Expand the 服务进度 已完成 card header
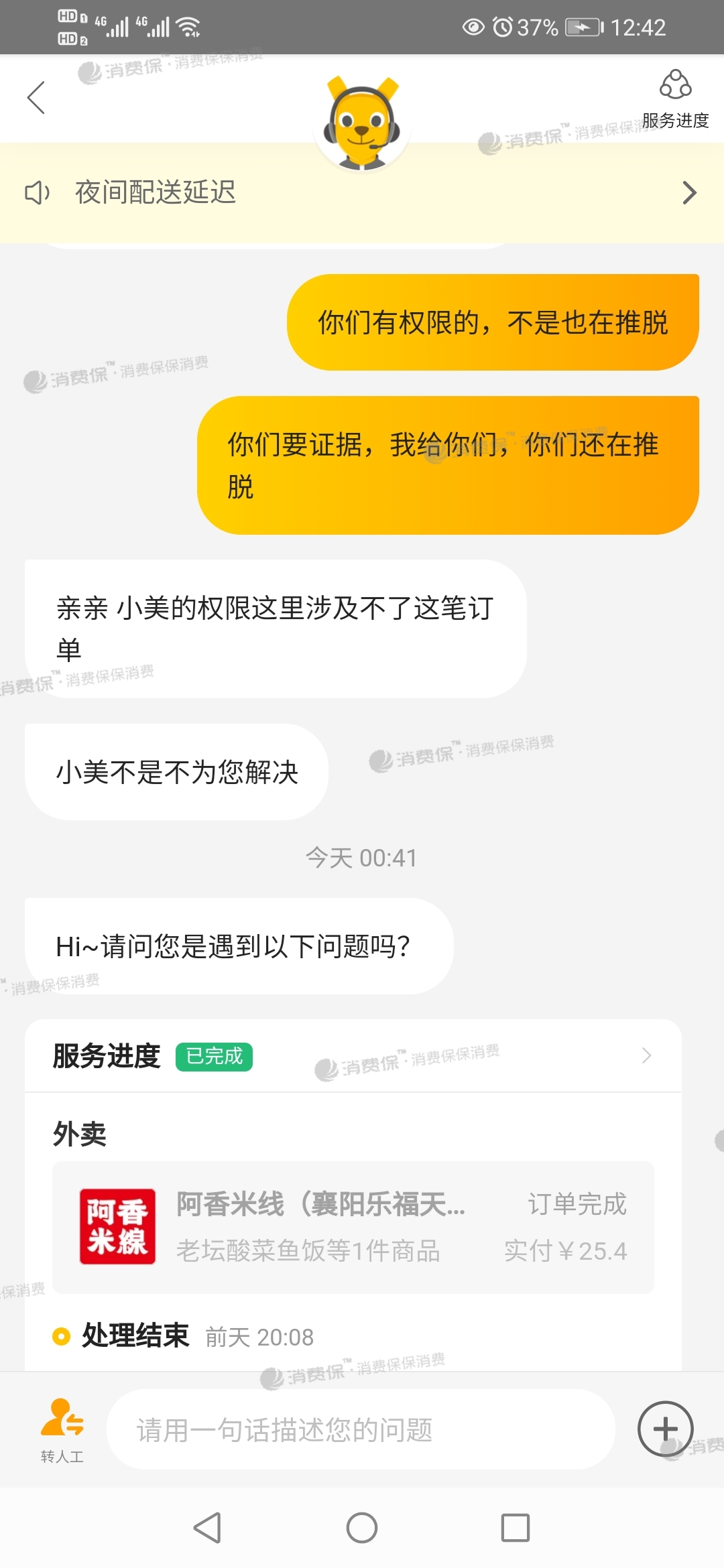The width and height of the screenshot is (724, 1568). (353, 1056)
